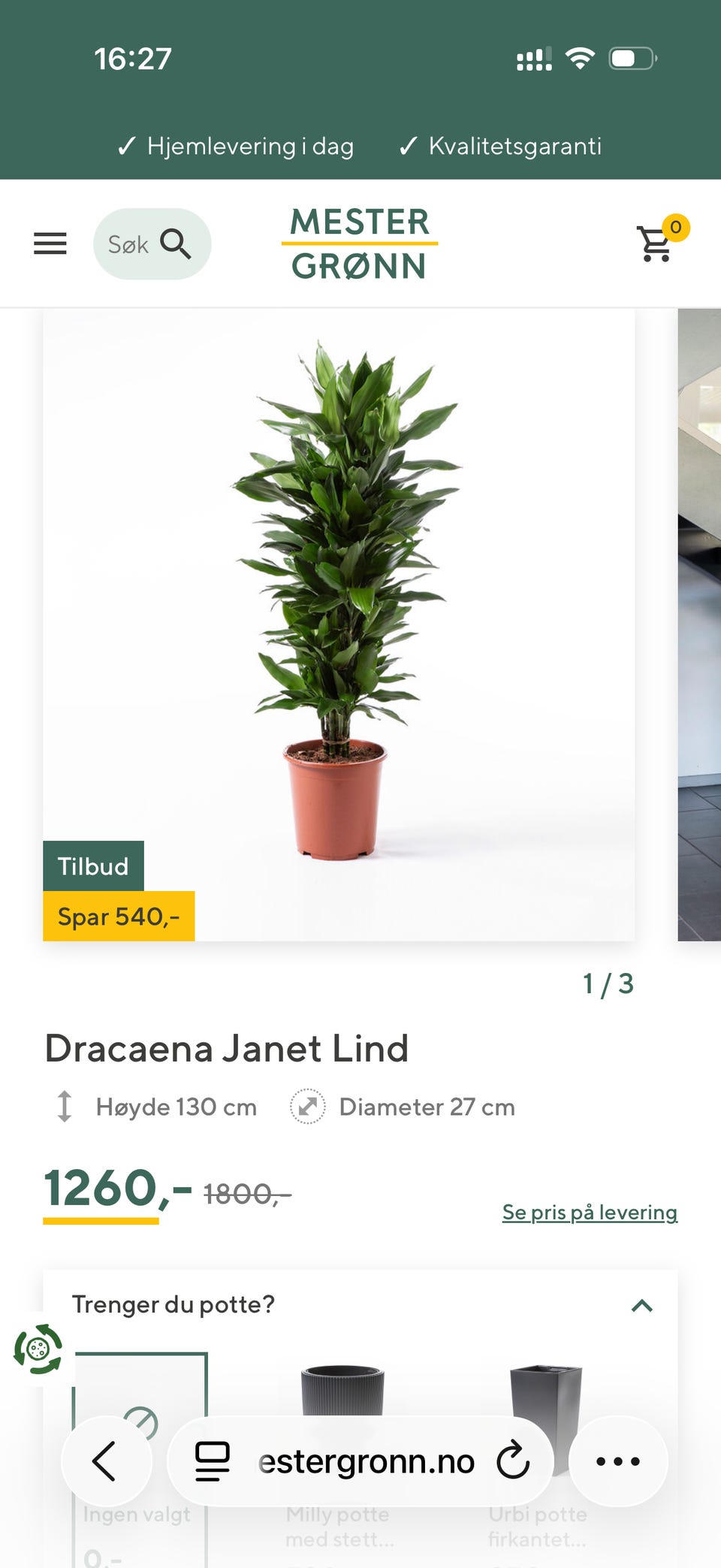Open the hamburger menu
The image size is (721, 1568).
click(x=50, y=243)
